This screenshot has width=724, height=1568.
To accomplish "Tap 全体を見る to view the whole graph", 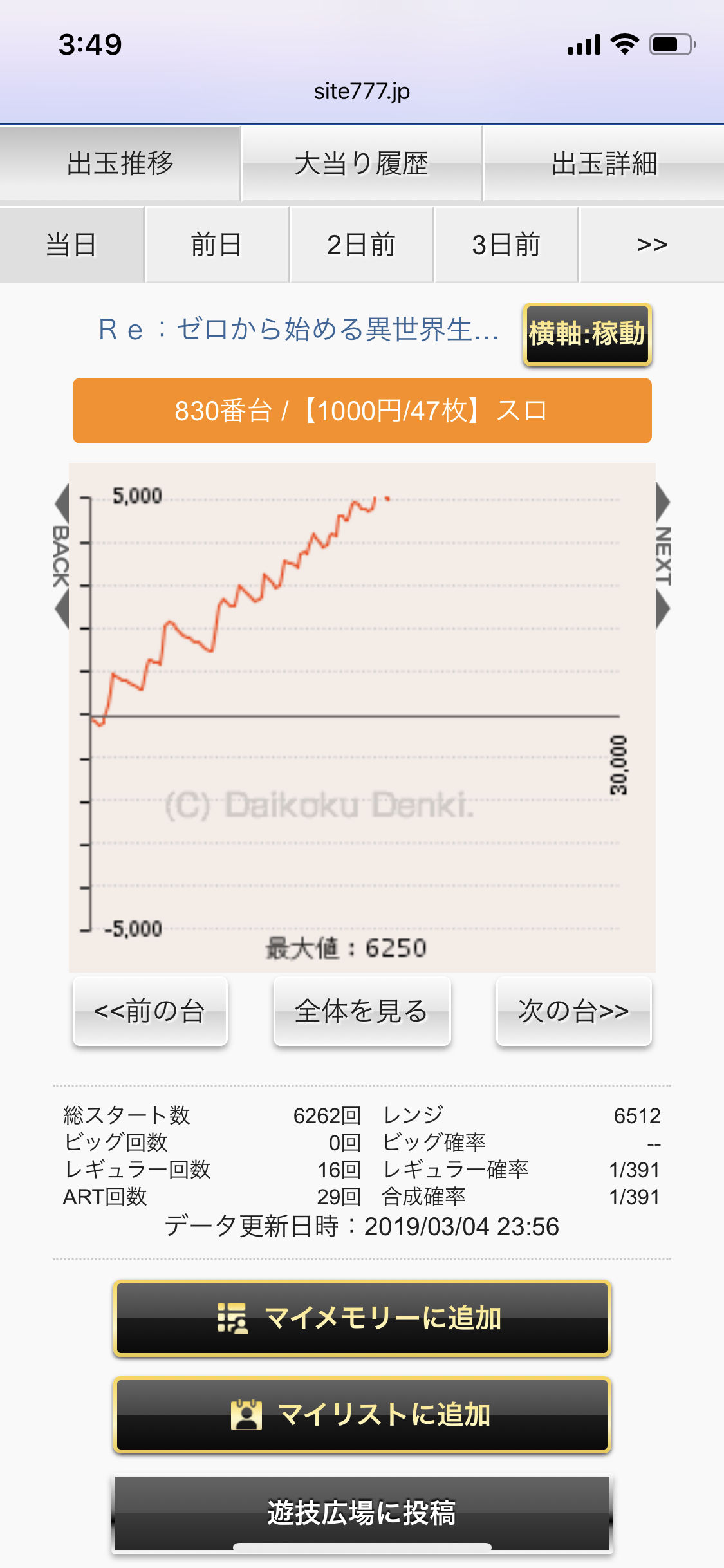I will [x=362, y=1011].
